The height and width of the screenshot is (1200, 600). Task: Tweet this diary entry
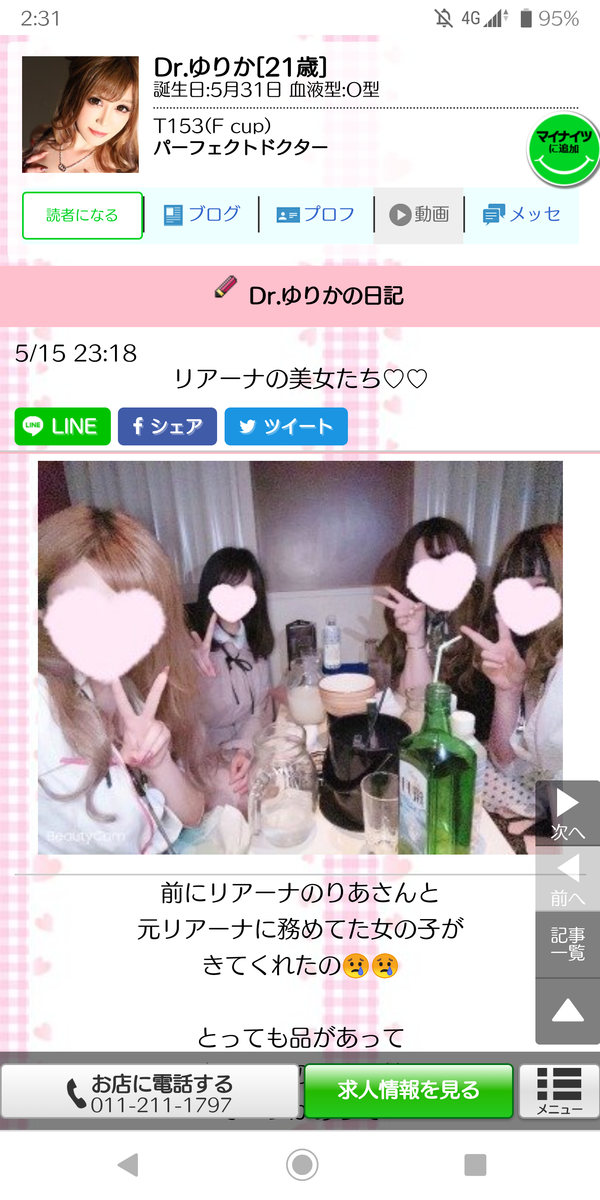[286, 426]
